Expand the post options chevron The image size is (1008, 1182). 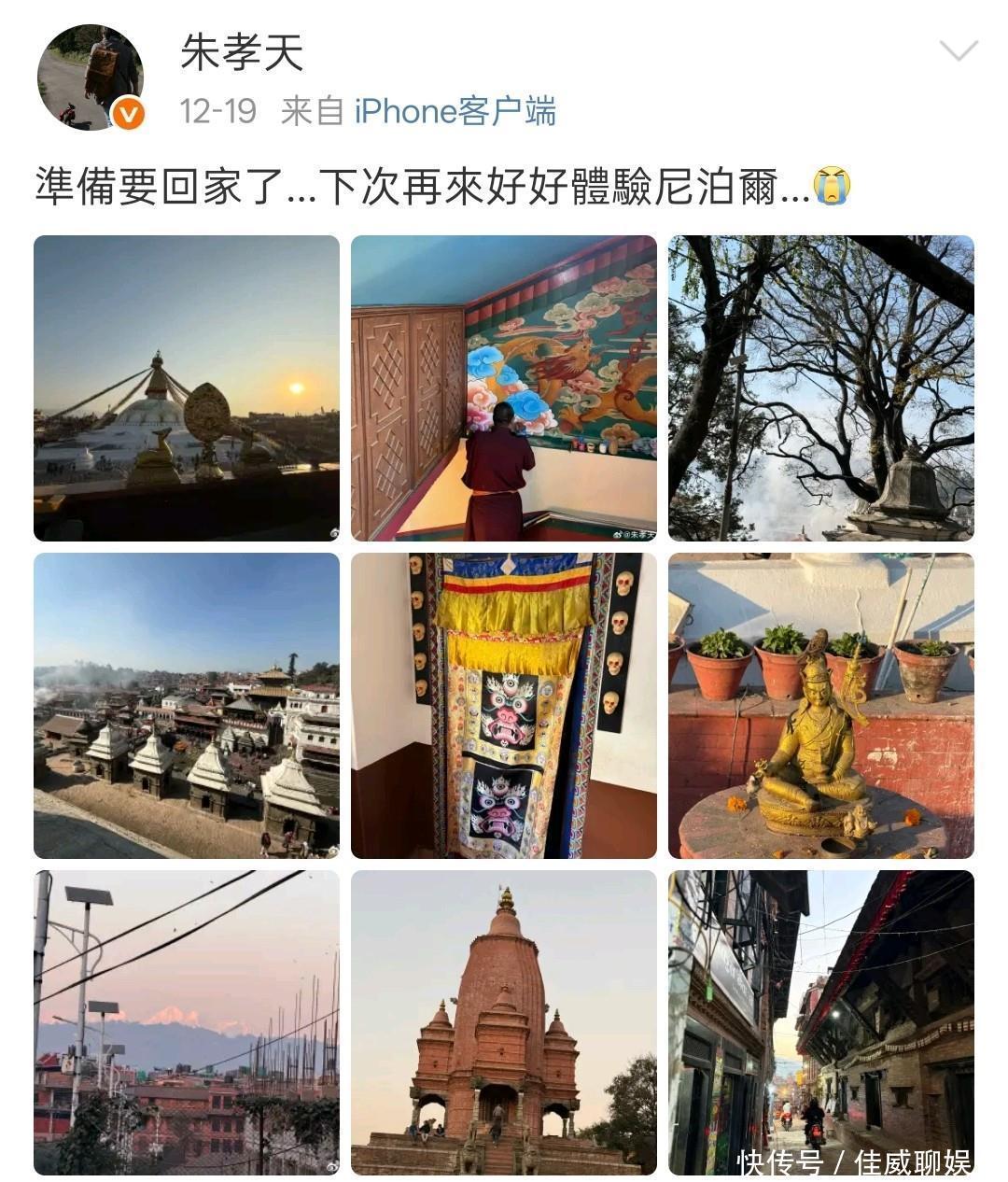coord(958,50)
